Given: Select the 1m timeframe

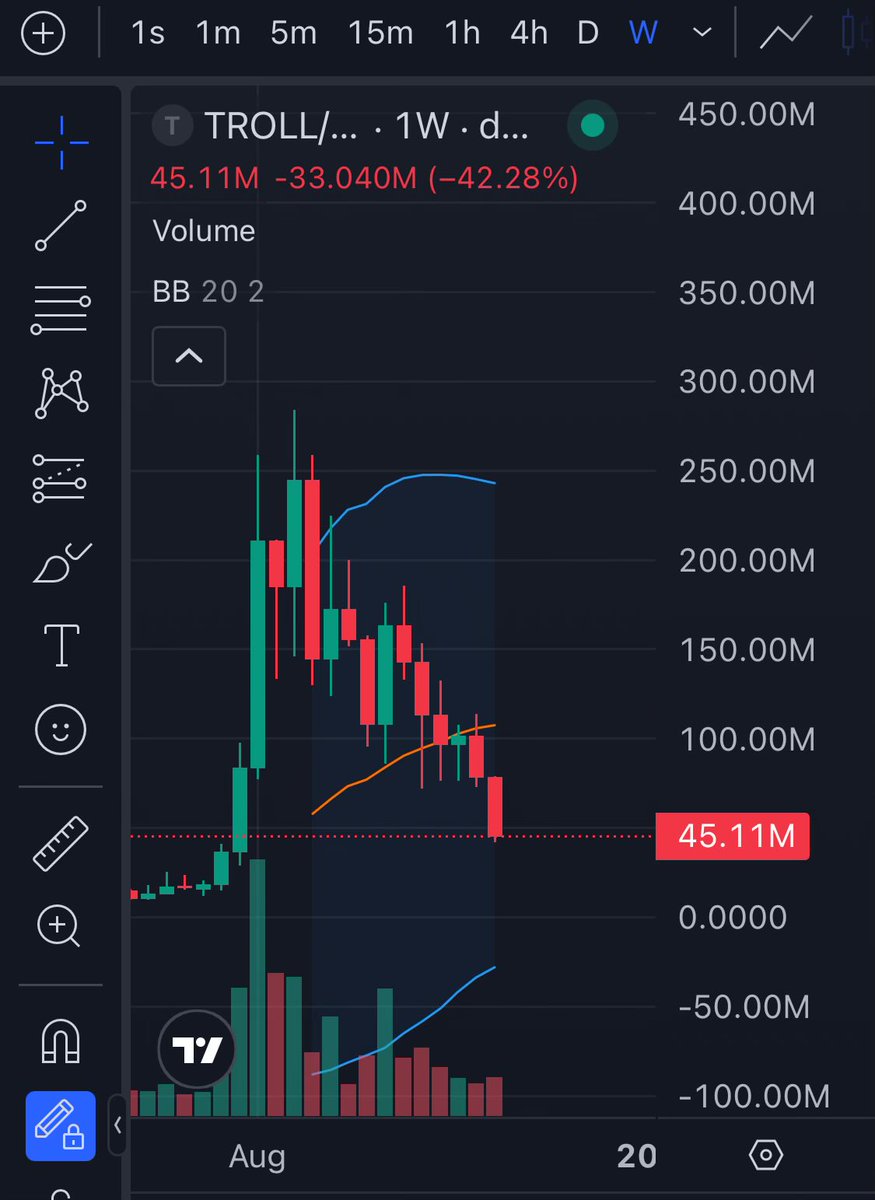Looking at the screenshot, I should 217,33.
